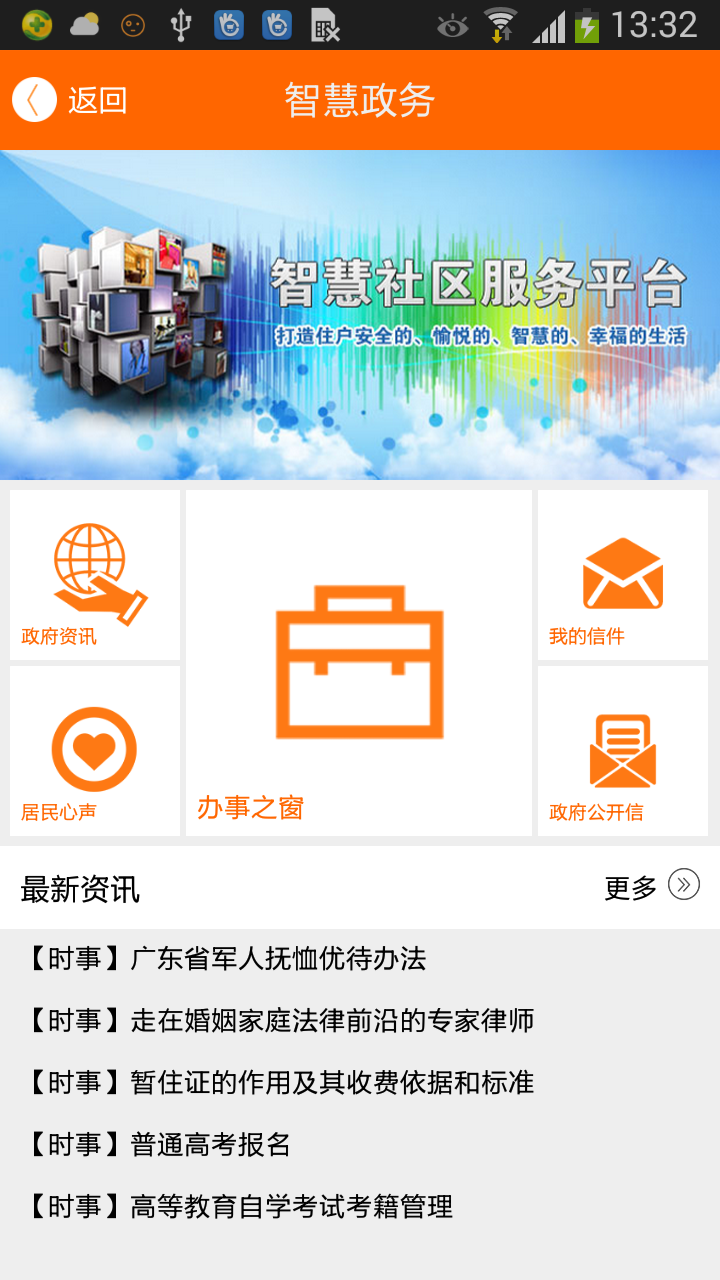Open the 政府资讯 tile
This screenshot has width=720, height=1280.
(95, 575)
